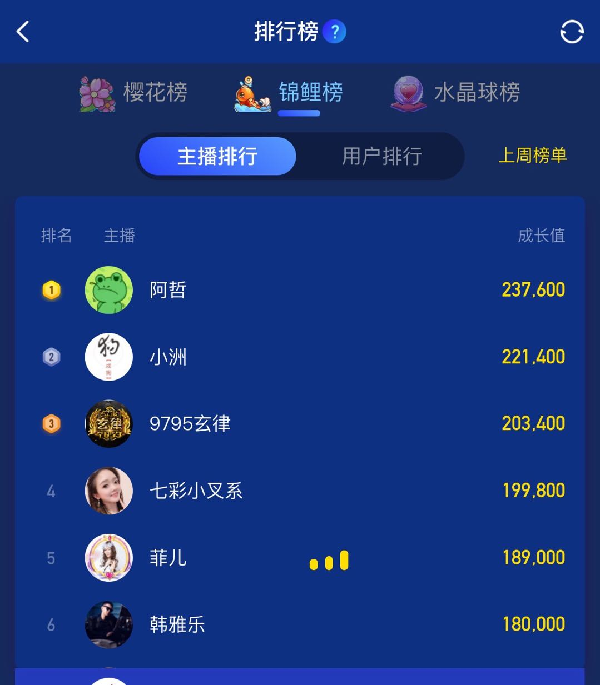Open the ranking help question mark
This screenshot has height=685, width=600.
pos(335,32)
